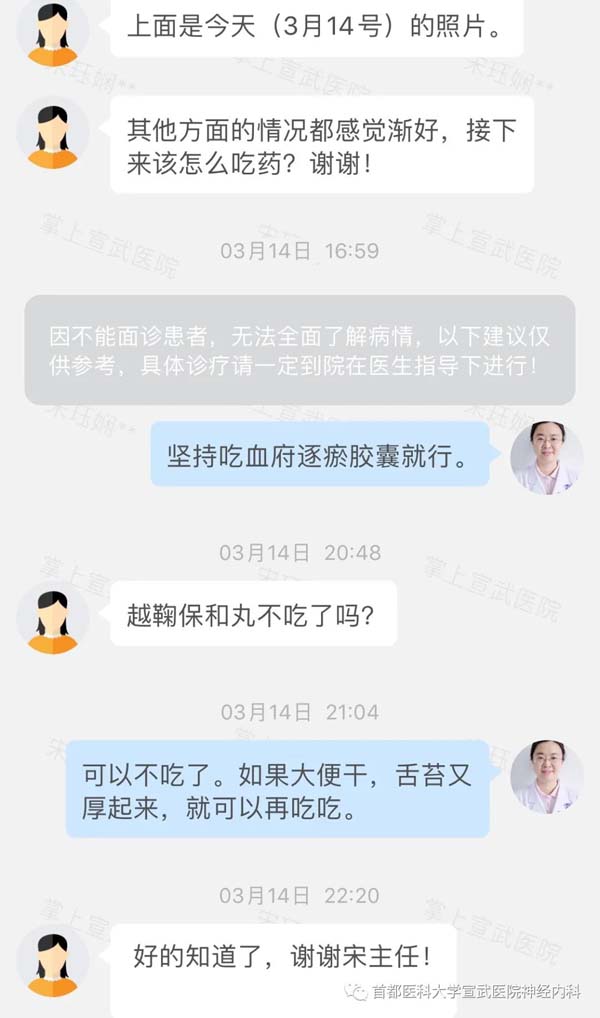
Task: Open patient avatar next to 好的知道了 message
Action: (53, 959)
